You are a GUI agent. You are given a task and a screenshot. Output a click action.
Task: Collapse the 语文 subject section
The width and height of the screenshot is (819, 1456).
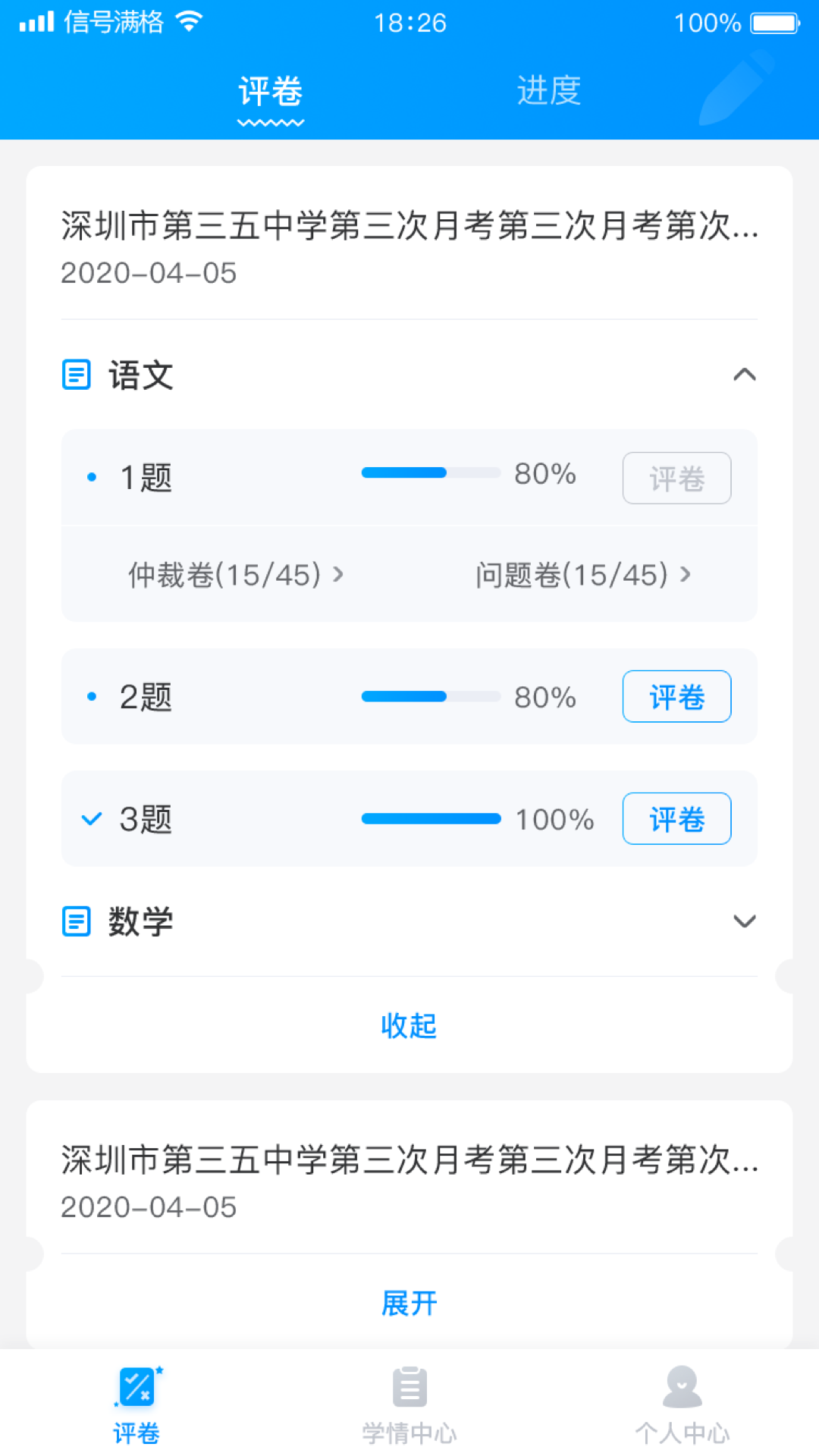(745, 375)
